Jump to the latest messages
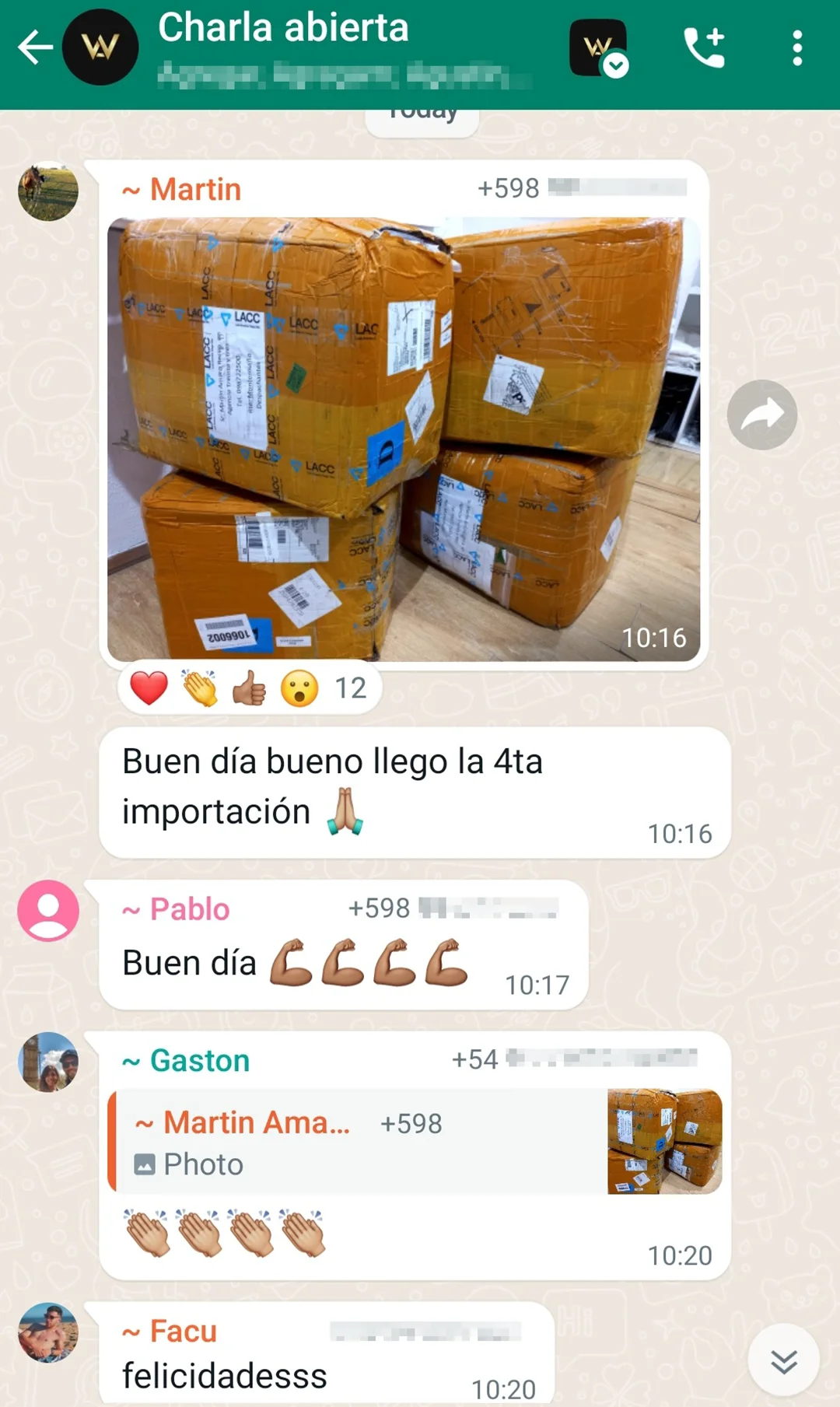 (783, 1361)
